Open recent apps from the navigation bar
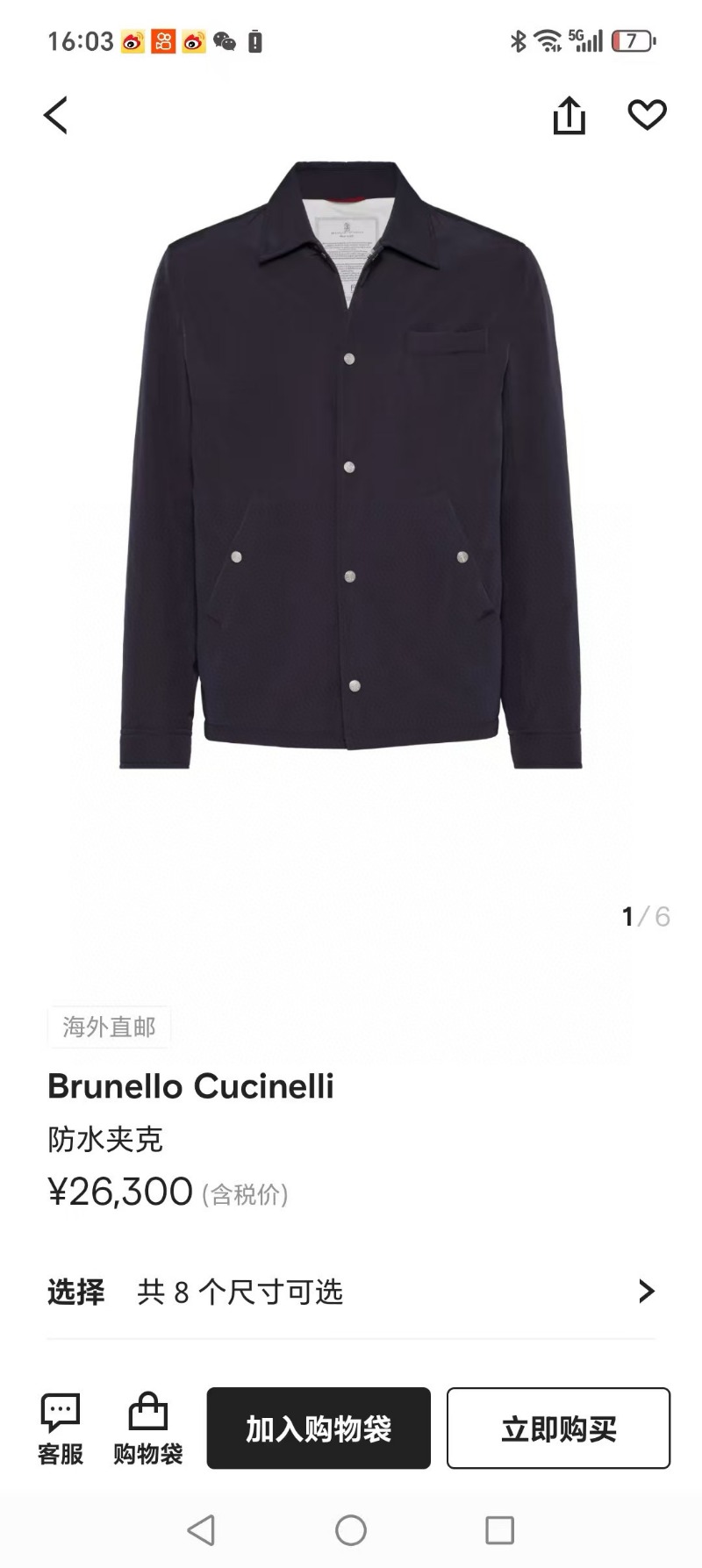 point(499,1530)
